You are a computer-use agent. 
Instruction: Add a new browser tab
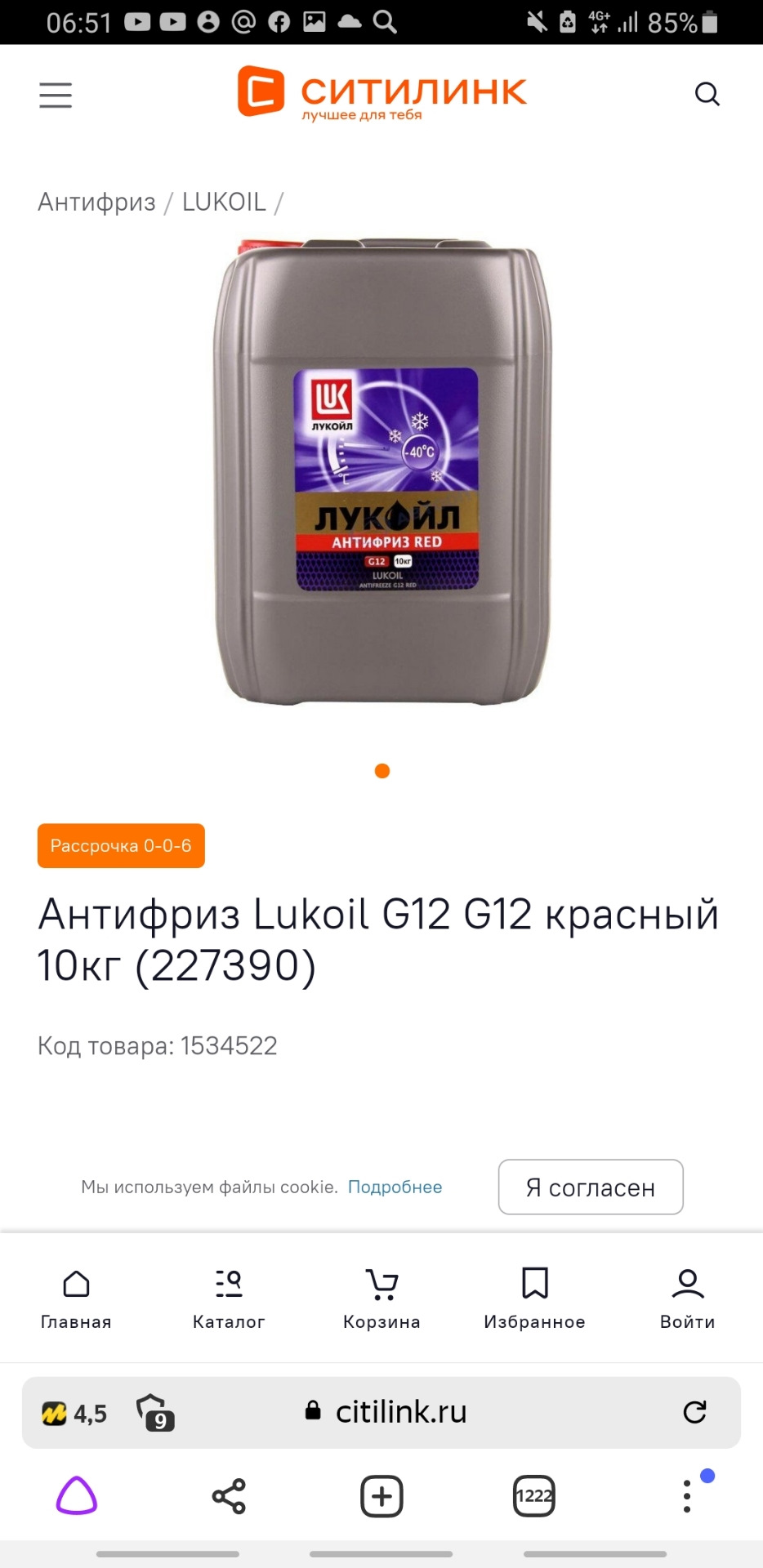tap(381, 1496)
